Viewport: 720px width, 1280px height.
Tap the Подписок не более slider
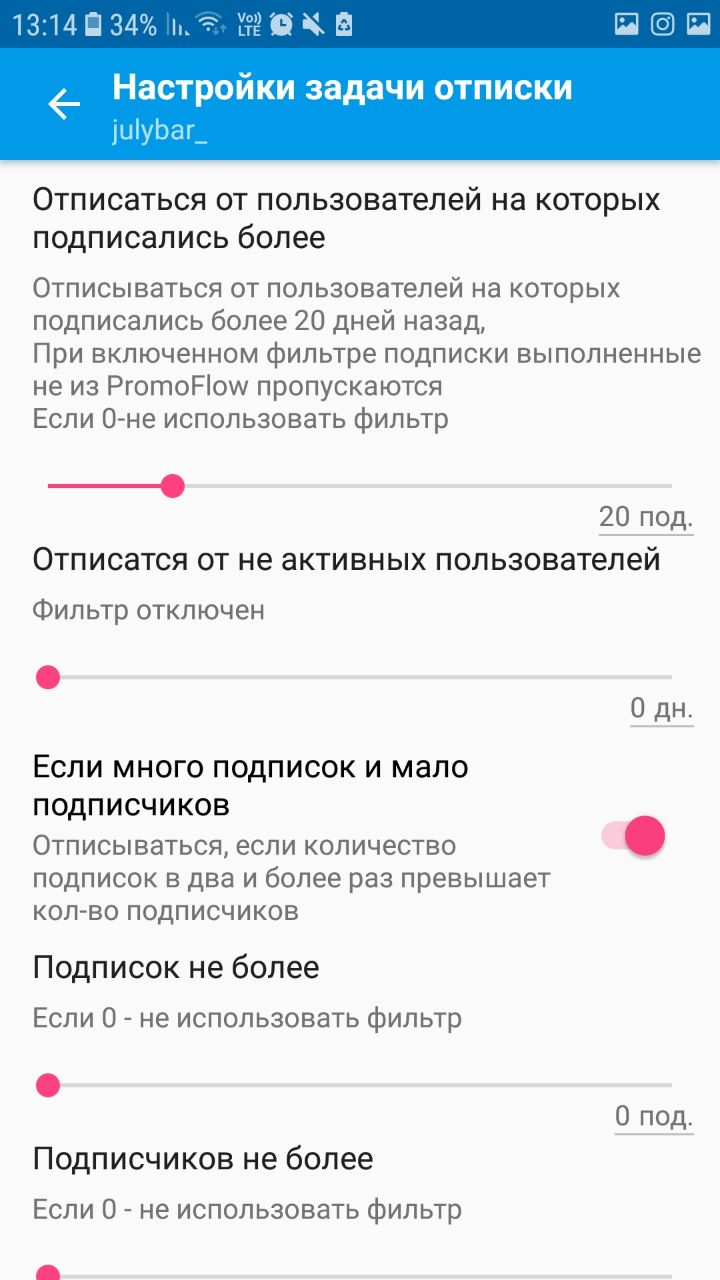(360, 1085)
